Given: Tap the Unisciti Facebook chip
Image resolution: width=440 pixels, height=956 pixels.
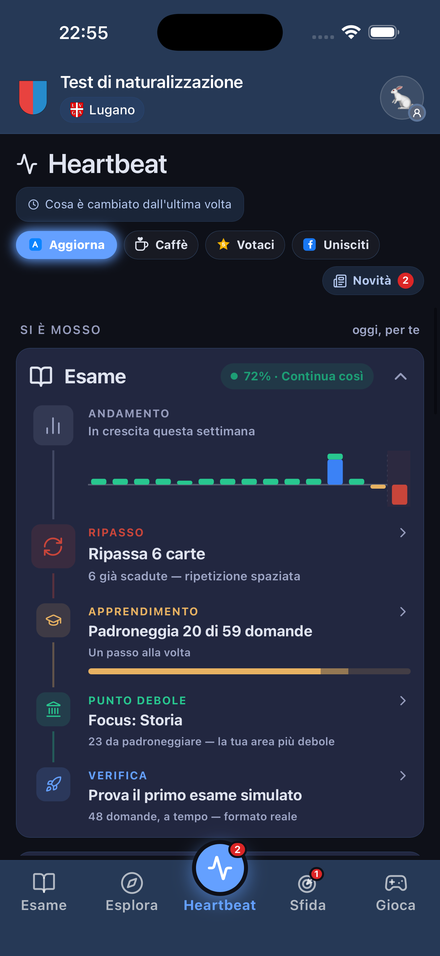Looking at the screenshot, I should pyautogui.click(x=336, y=245).
